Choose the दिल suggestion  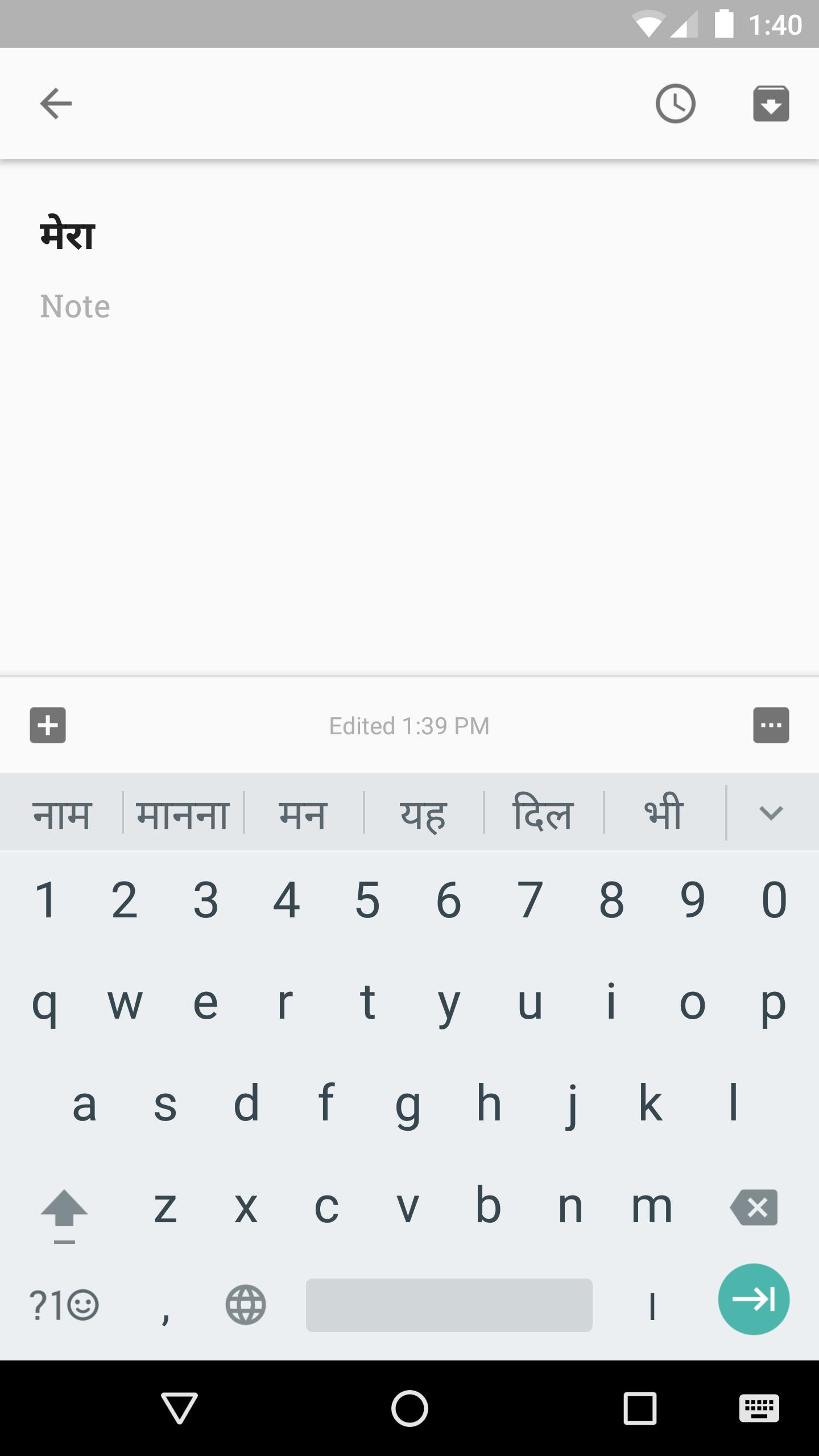click(x=543, y=814)
